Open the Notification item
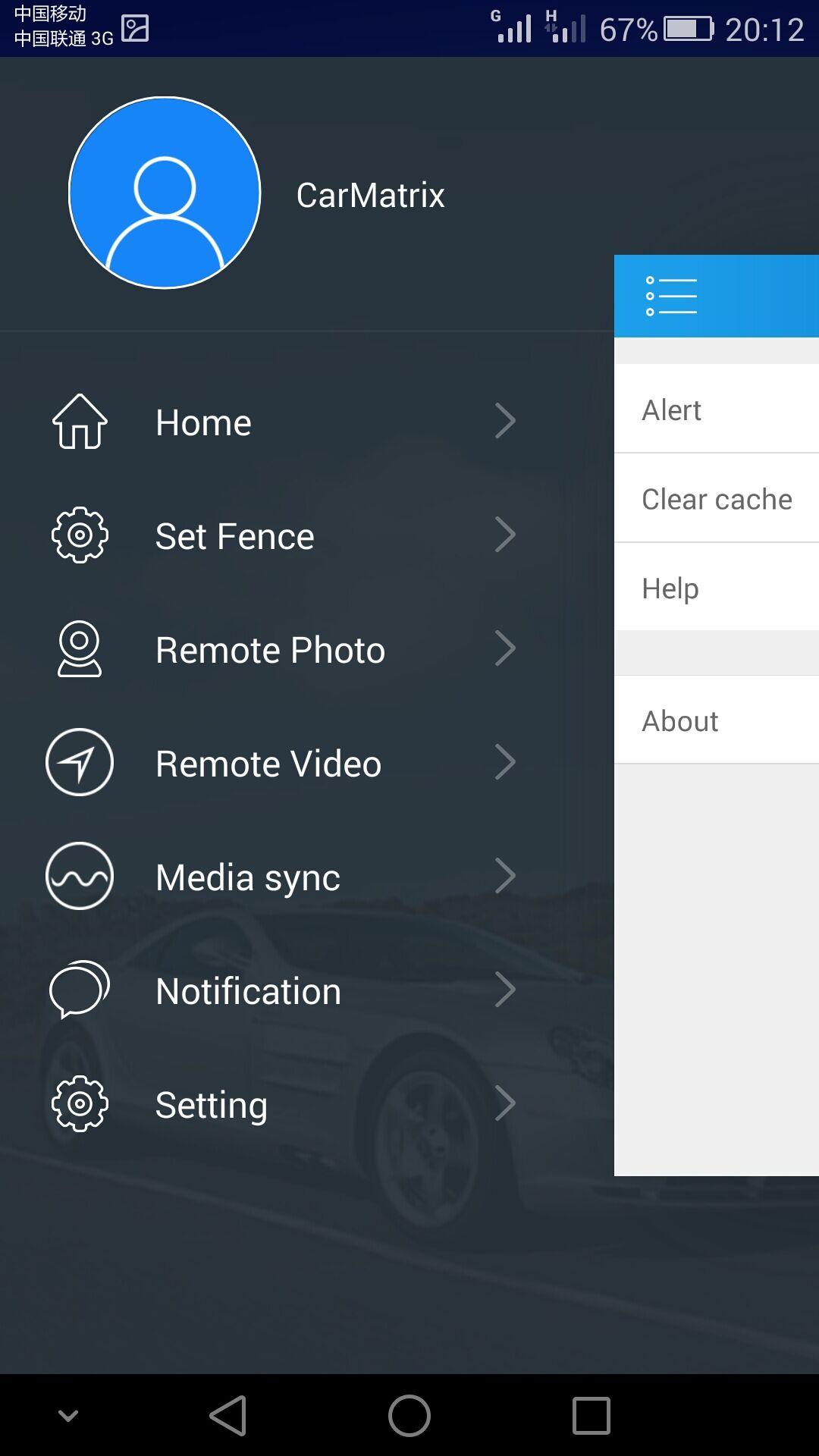Screen dimensions: 819x1456 tap(281, 990)
